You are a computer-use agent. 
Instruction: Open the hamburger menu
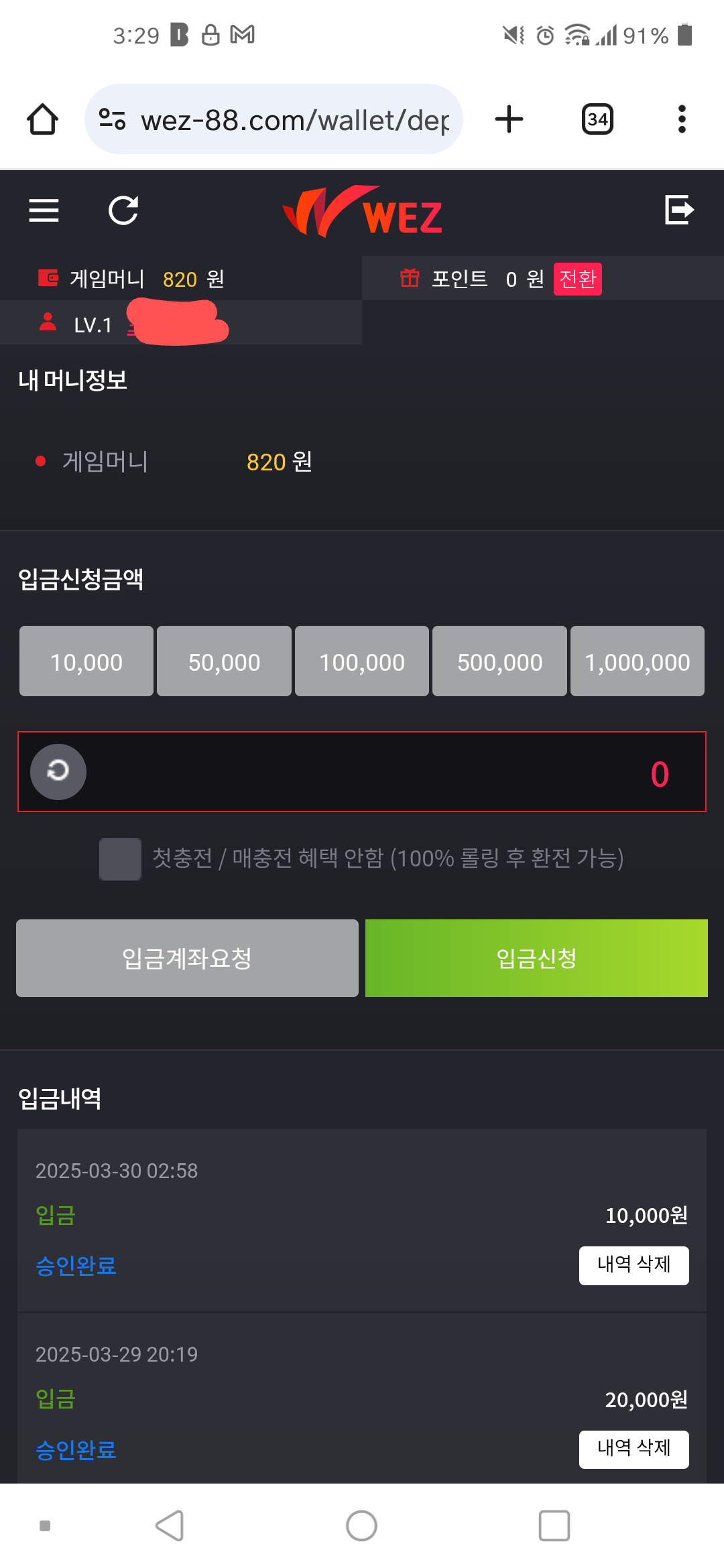[x=44, y=210]
